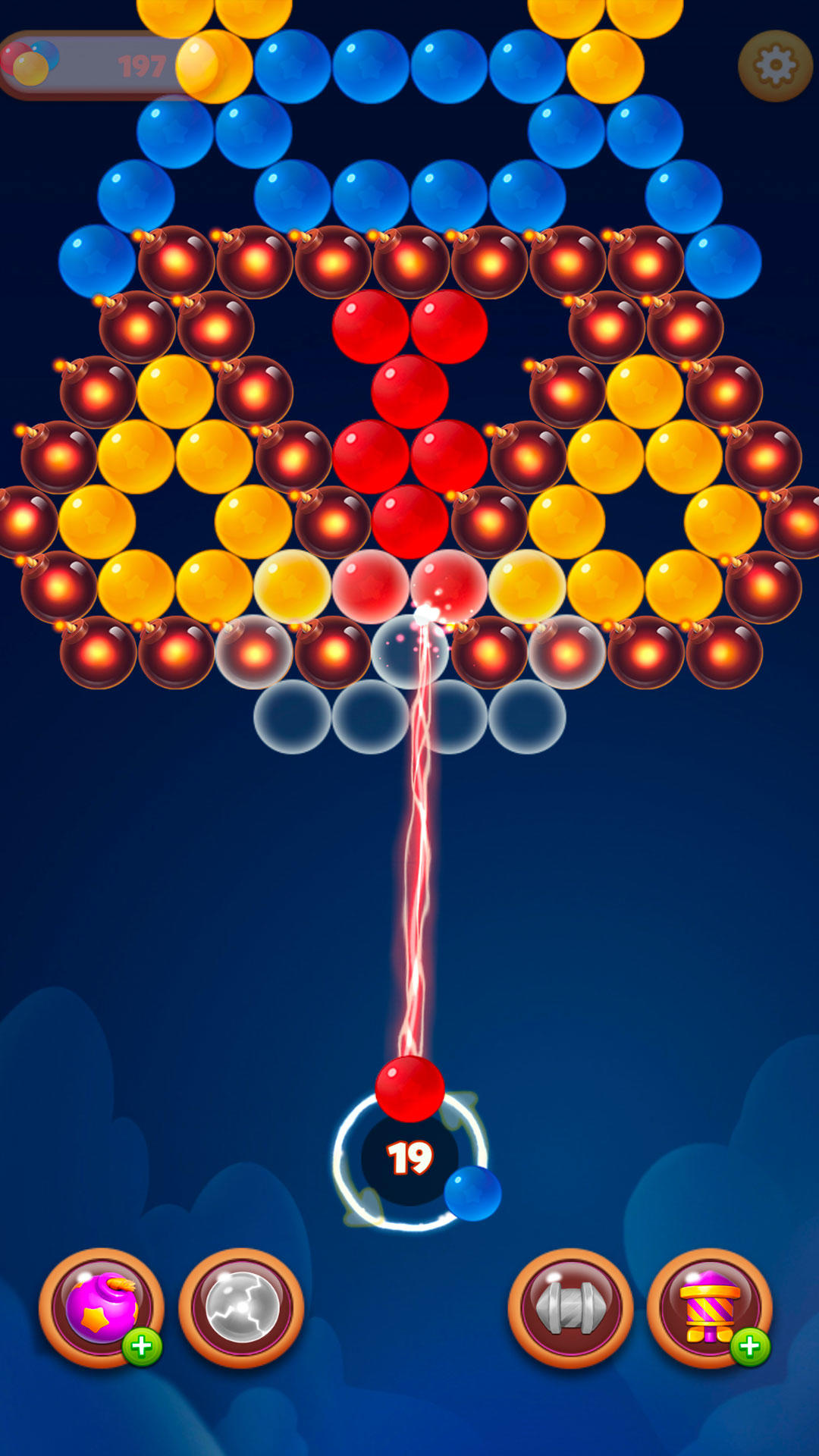Swap shooter to the blue bubble
This screenshot has width=819, height=1456.
[x=472, y=1193]
